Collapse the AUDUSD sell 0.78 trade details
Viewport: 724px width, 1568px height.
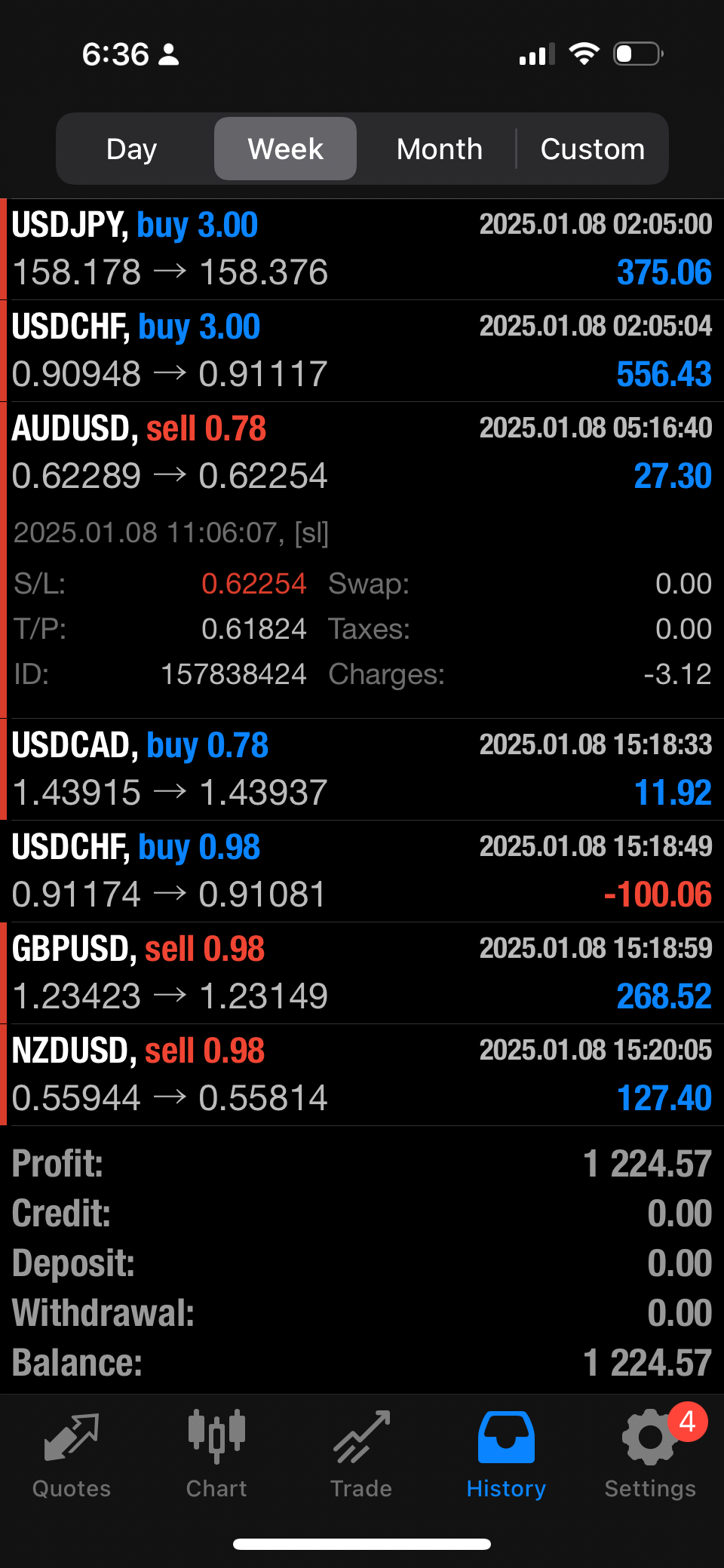pos(362,453)
